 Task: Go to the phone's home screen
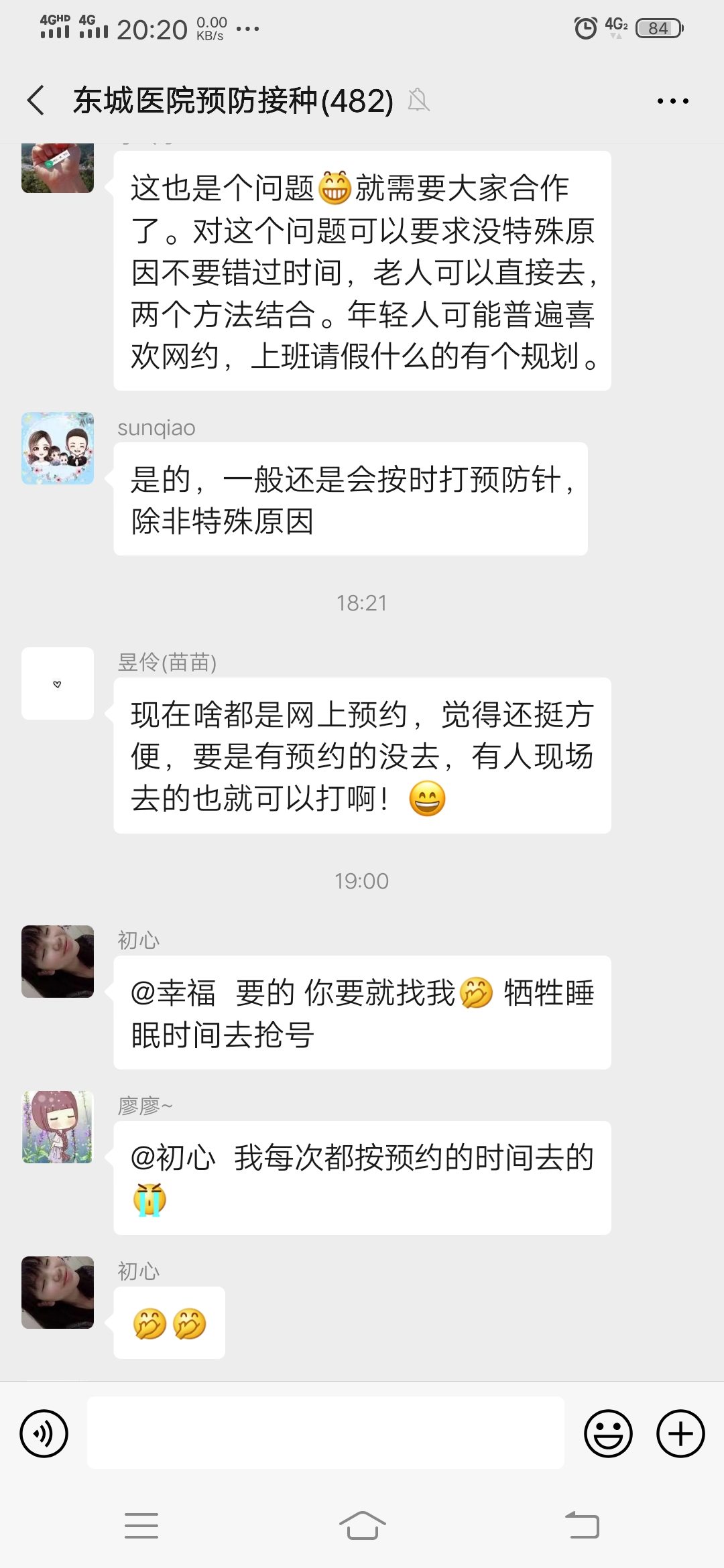click(362, 1525)
